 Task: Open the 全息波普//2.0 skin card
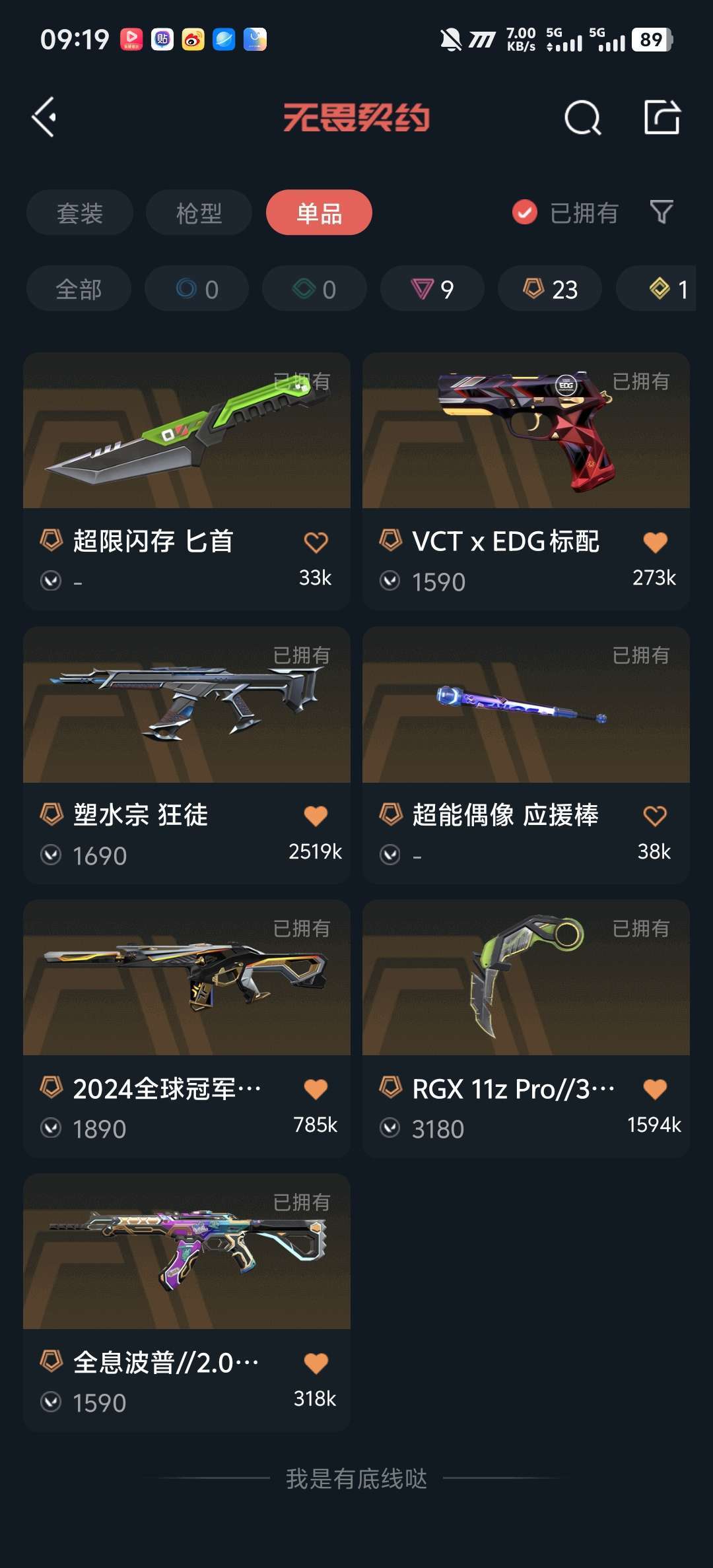click(x=187, y=1302)
